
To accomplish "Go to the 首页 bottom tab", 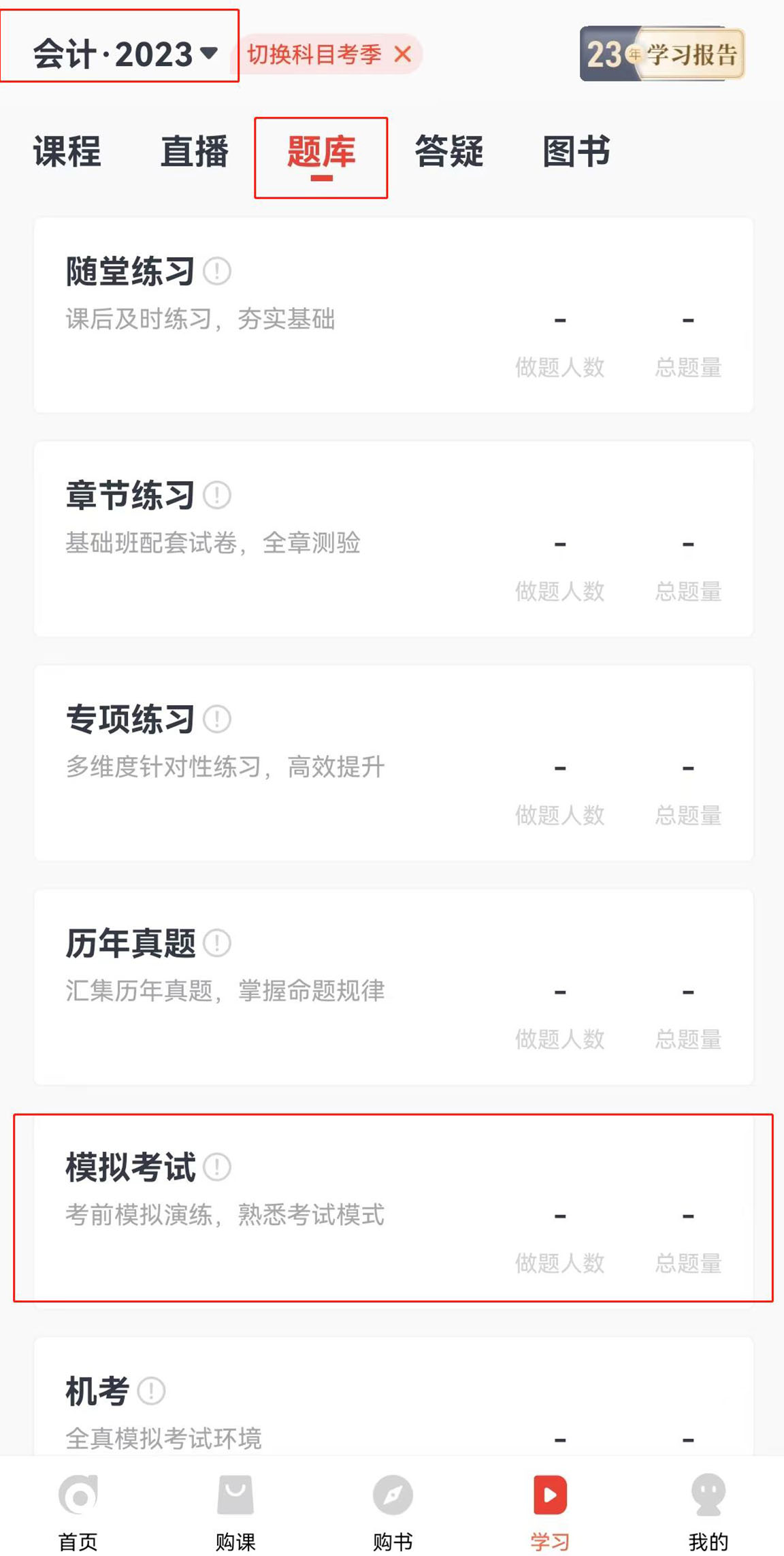I will coord(78,1512).
